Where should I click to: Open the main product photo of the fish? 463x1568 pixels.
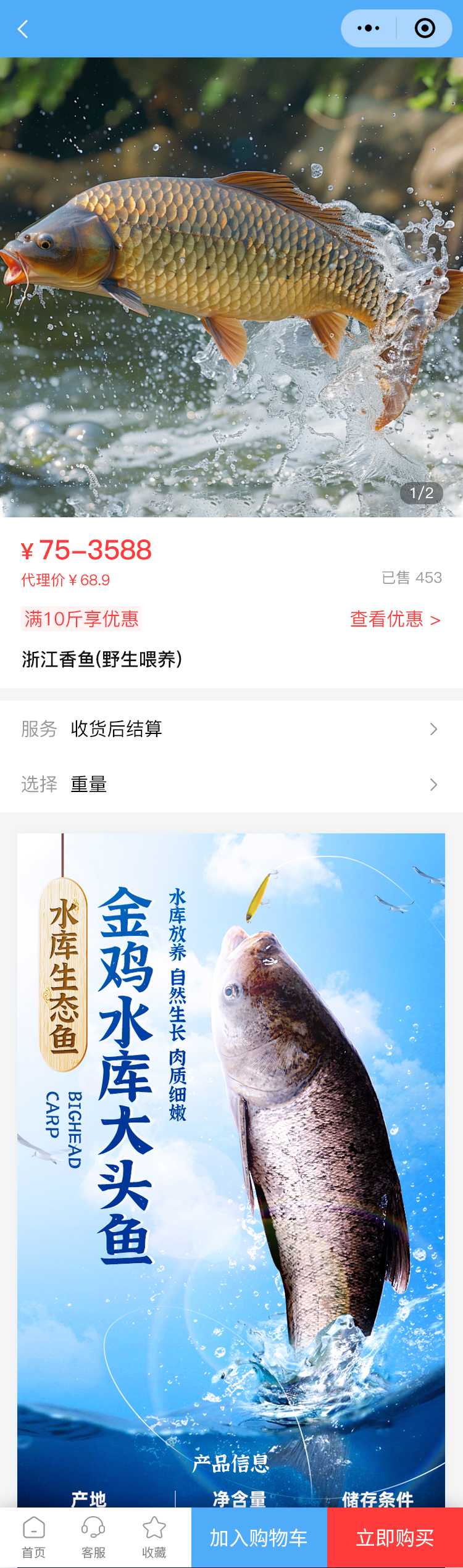(x=231, y=287)
